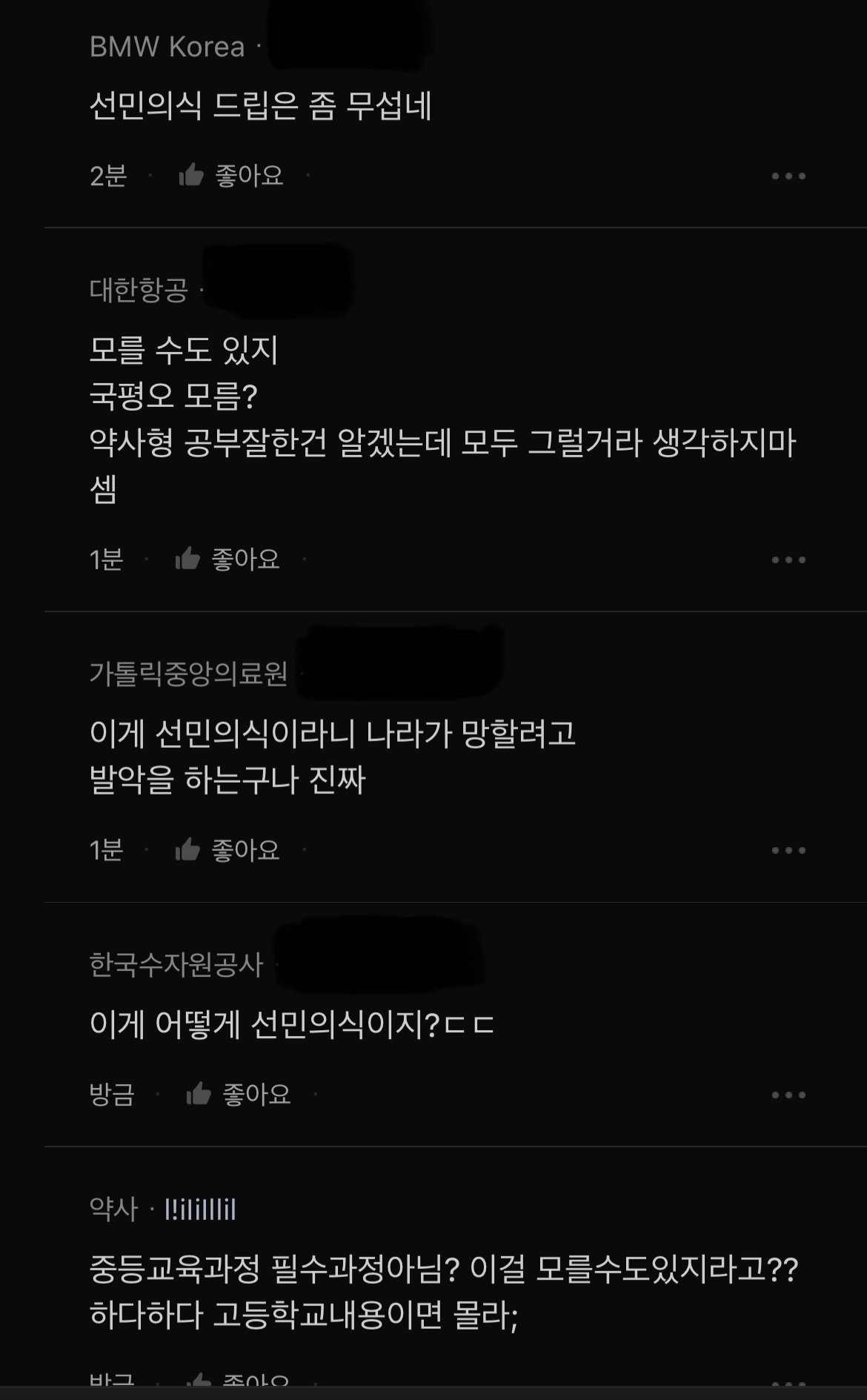This screenshot has height=1400, width=867.
Task: Like the 한국수자원공사 comment
Action: pos(238,1095)
